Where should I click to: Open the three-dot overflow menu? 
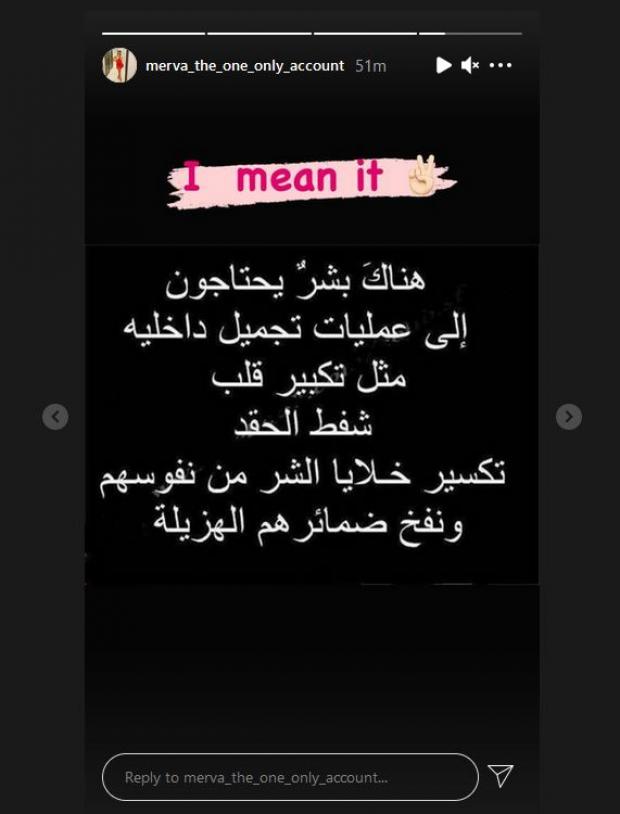(501, 65)
